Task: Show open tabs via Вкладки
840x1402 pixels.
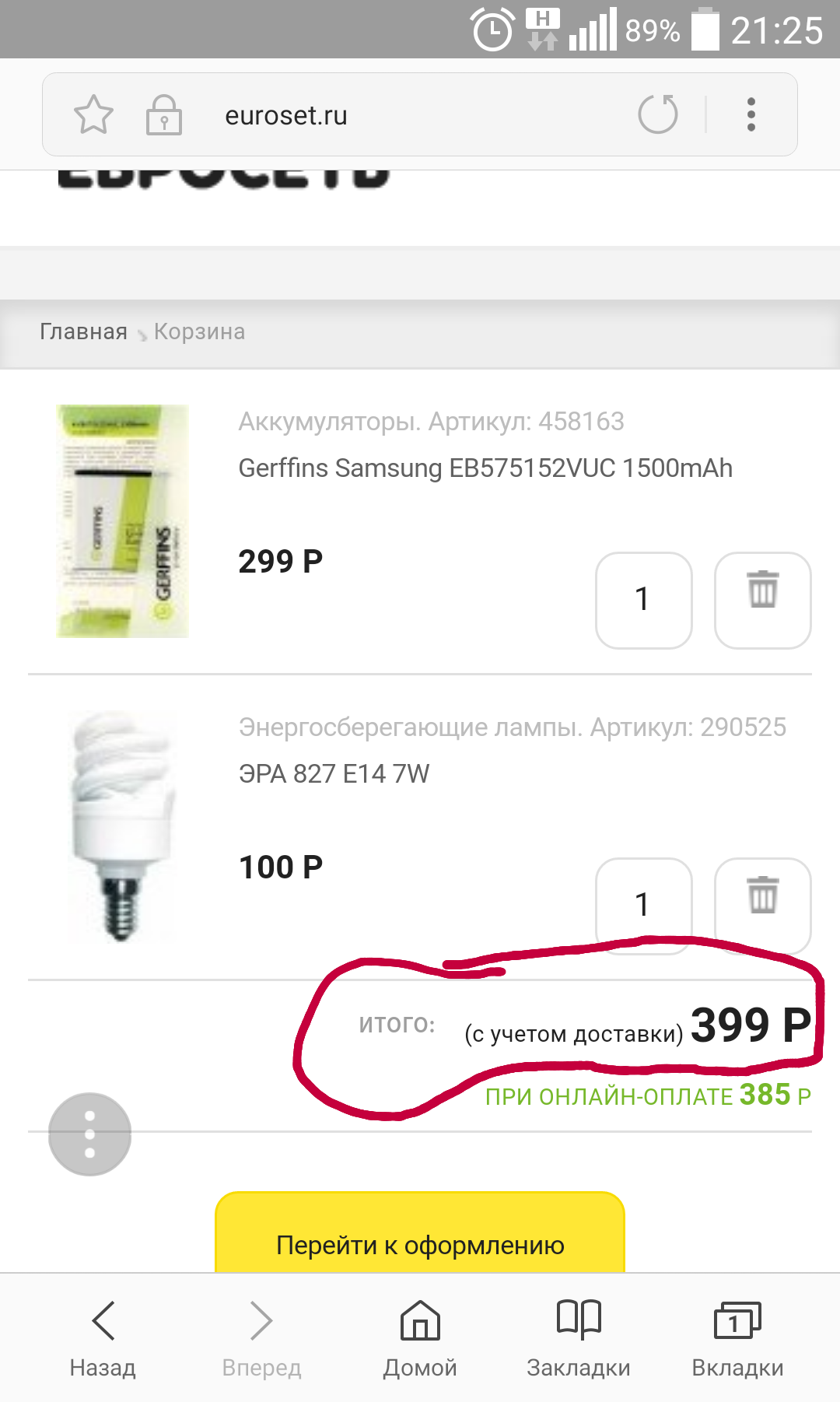Action: (737, 1337)
